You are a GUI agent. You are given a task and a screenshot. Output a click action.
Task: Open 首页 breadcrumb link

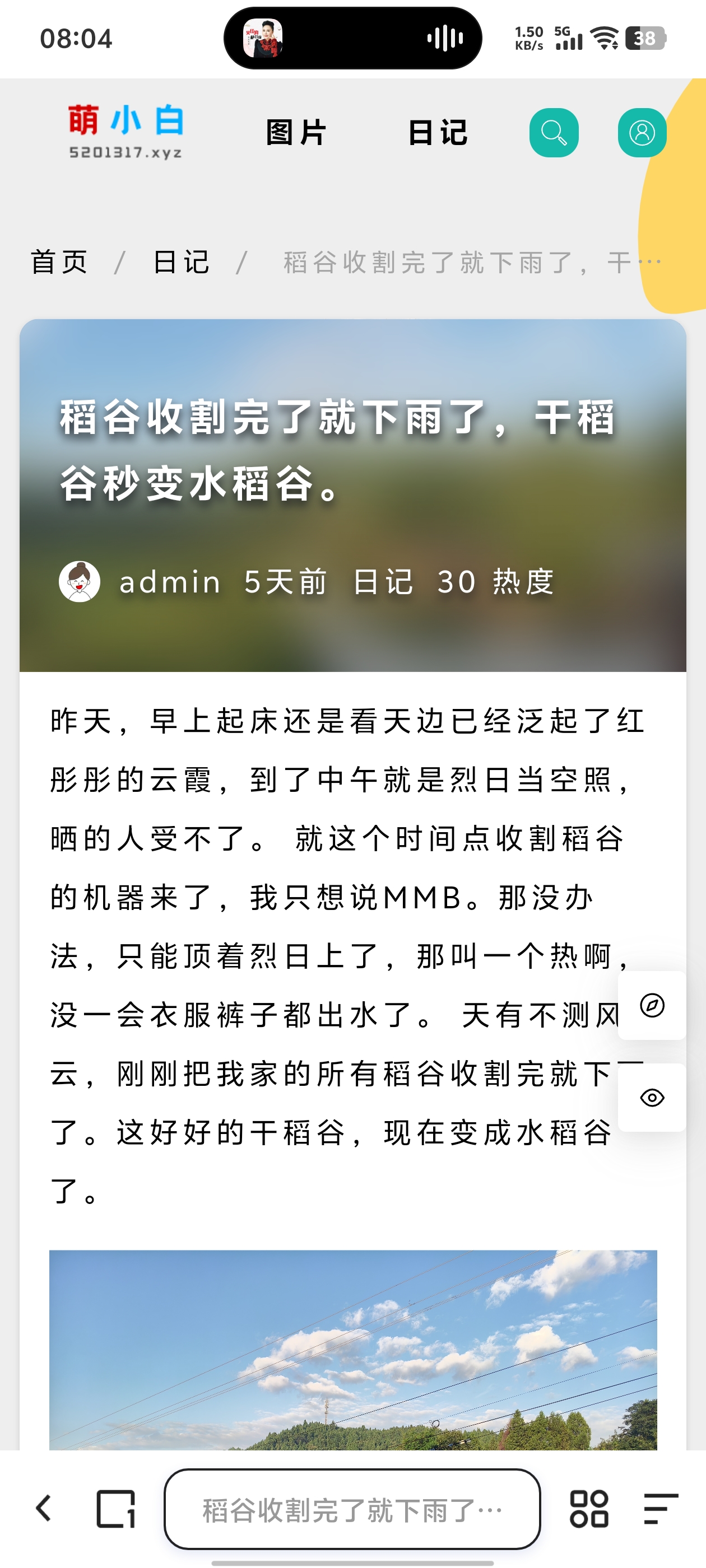(x=59, y=262)
